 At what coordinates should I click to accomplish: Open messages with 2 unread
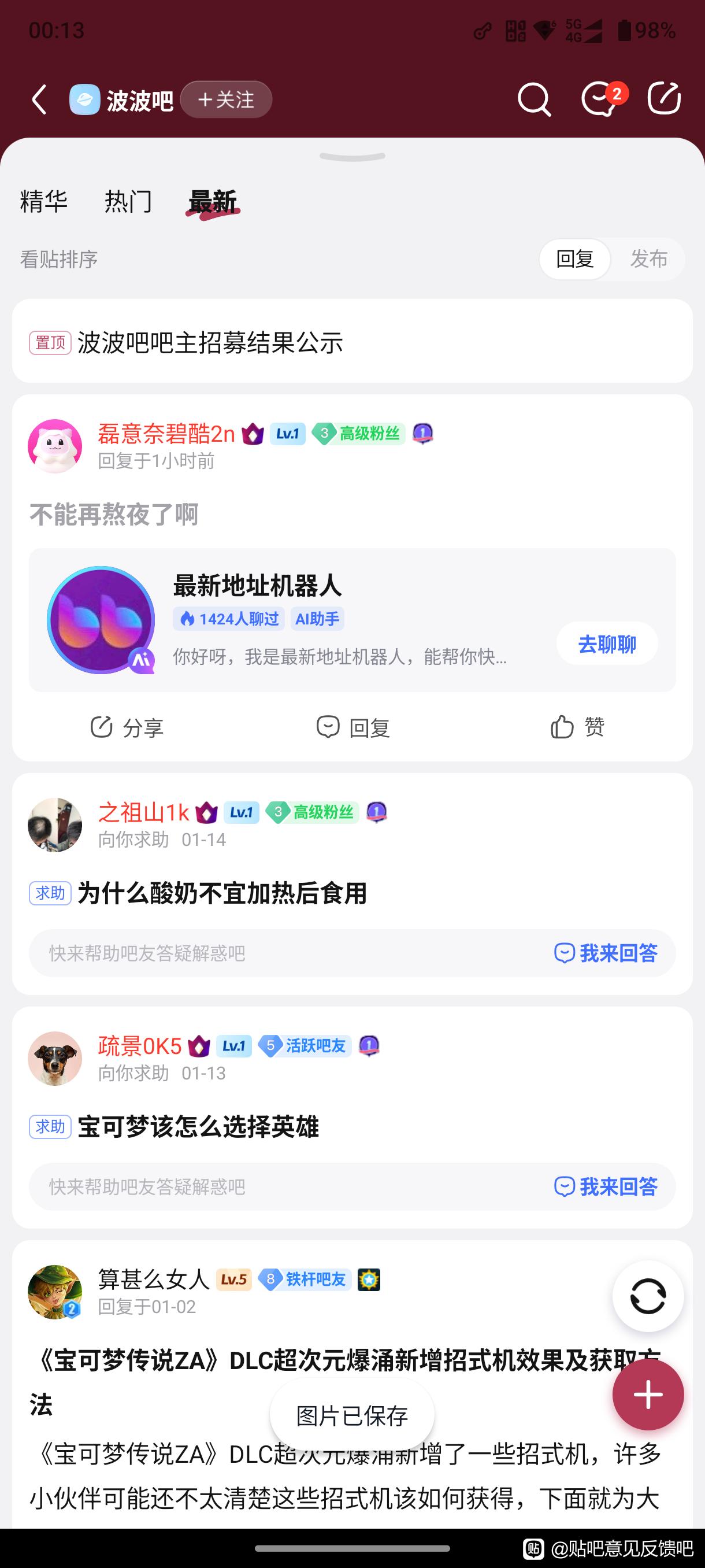click(600, 99)
